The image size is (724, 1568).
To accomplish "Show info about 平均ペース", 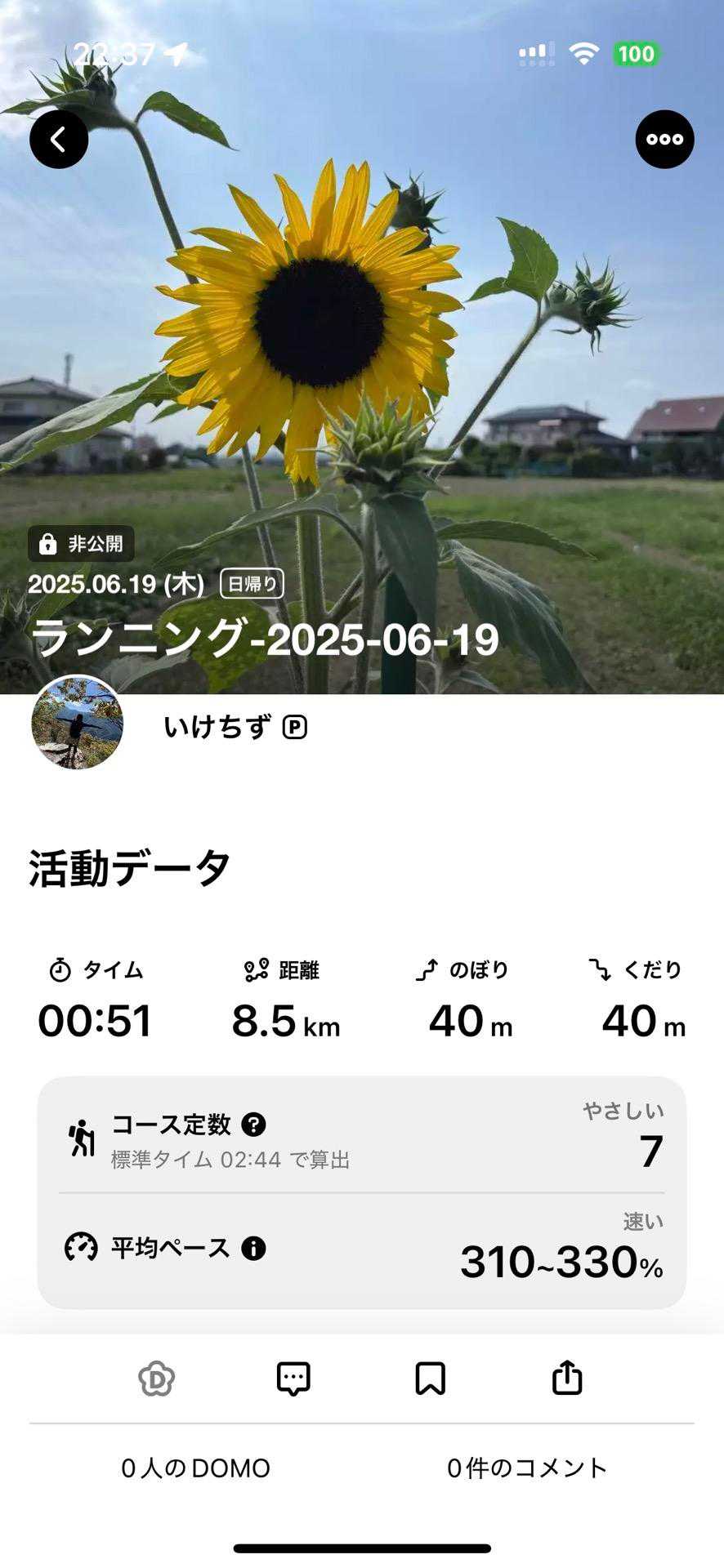I will 253,1248.
